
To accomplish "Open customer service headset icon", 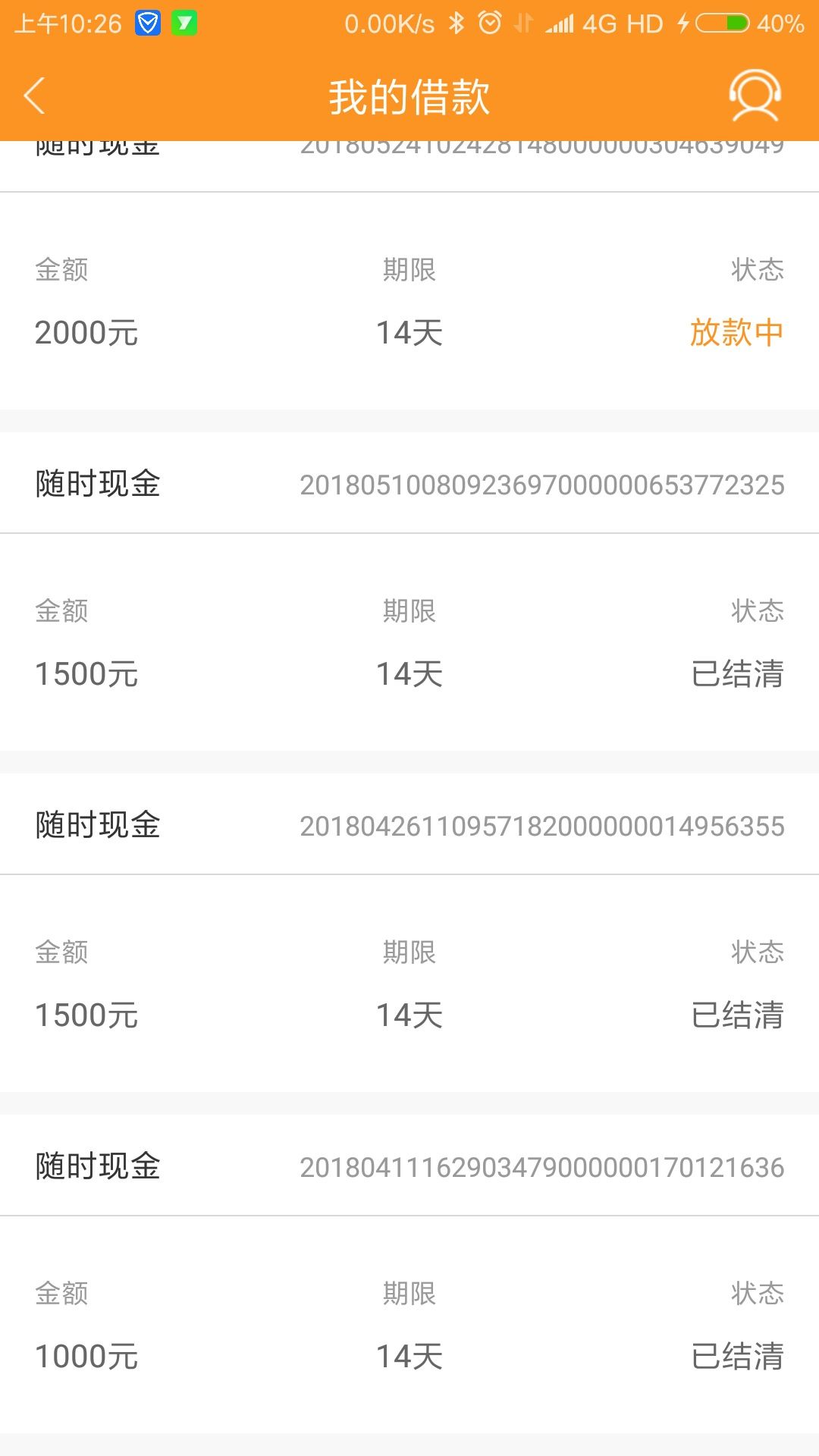I will click(755, 96).
